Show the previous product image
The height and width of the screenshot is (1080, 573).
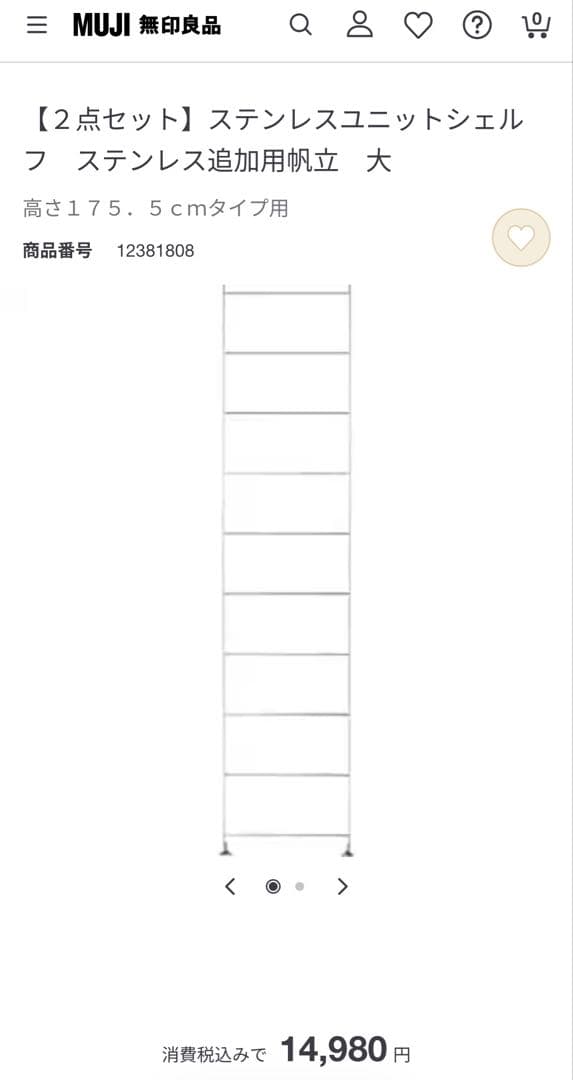click(230, 886)
